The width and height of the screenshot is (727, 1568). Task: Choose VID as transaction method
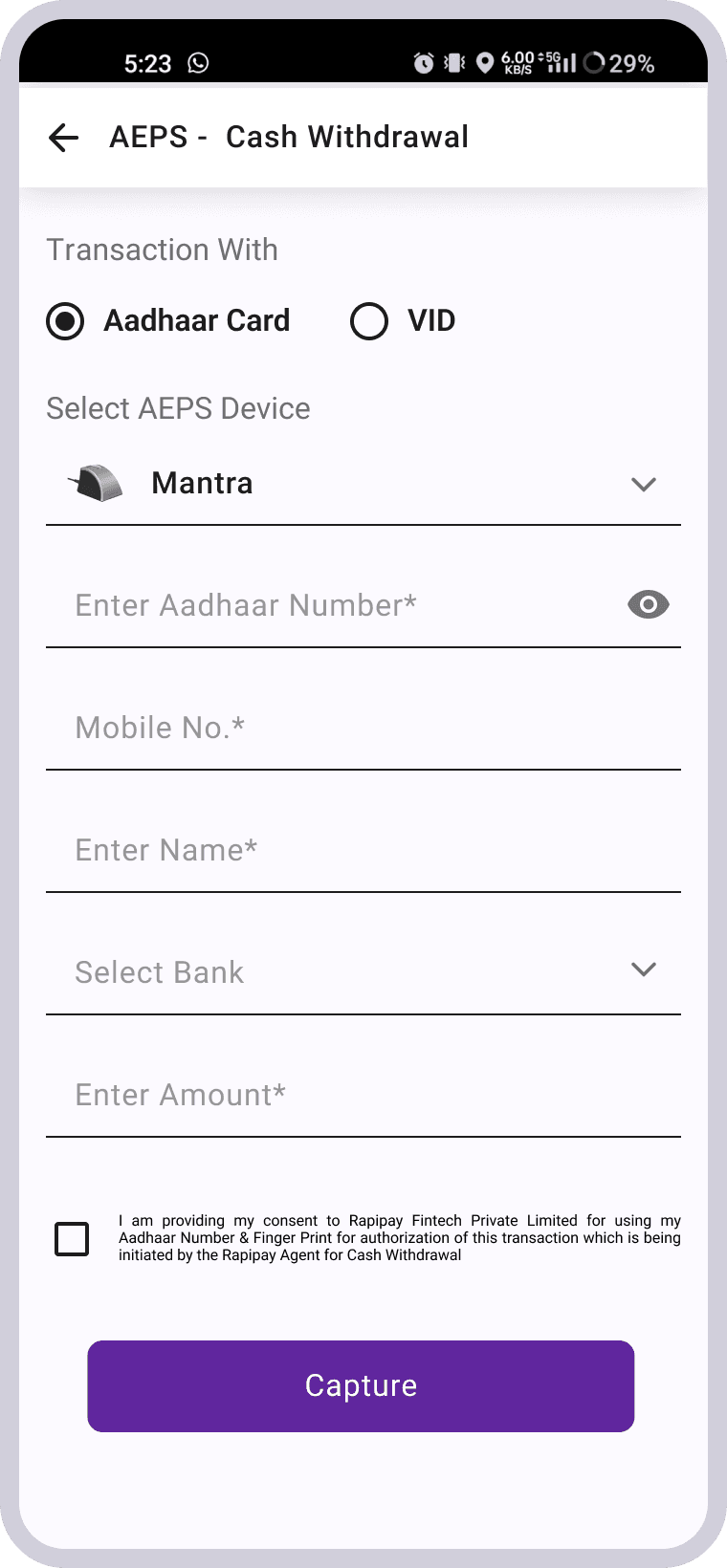click(369, 321)
